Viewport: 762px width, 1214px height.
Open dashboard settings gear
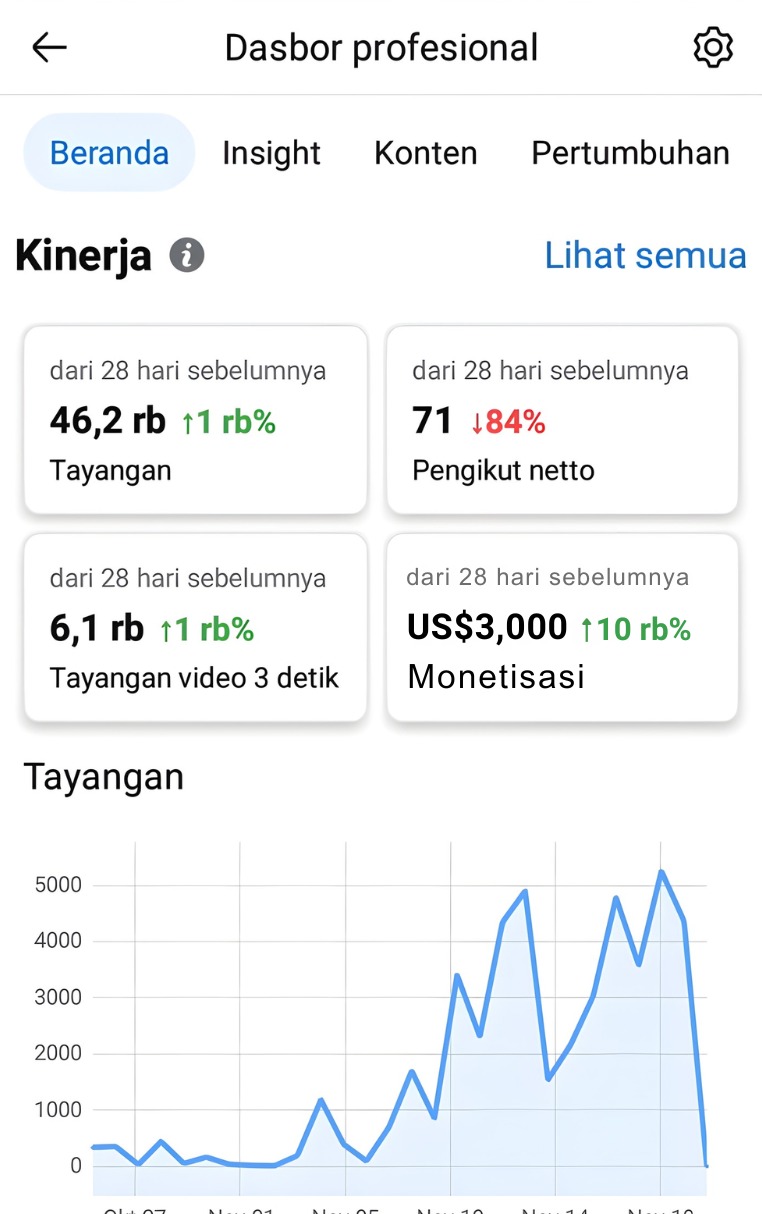tap(712, 47)
